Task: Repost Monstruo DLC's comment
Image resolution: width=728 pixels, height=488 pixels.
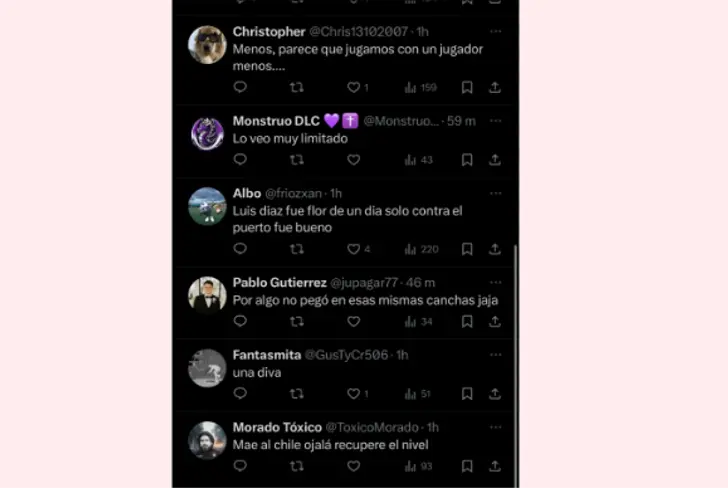Action: click(297, 159)
